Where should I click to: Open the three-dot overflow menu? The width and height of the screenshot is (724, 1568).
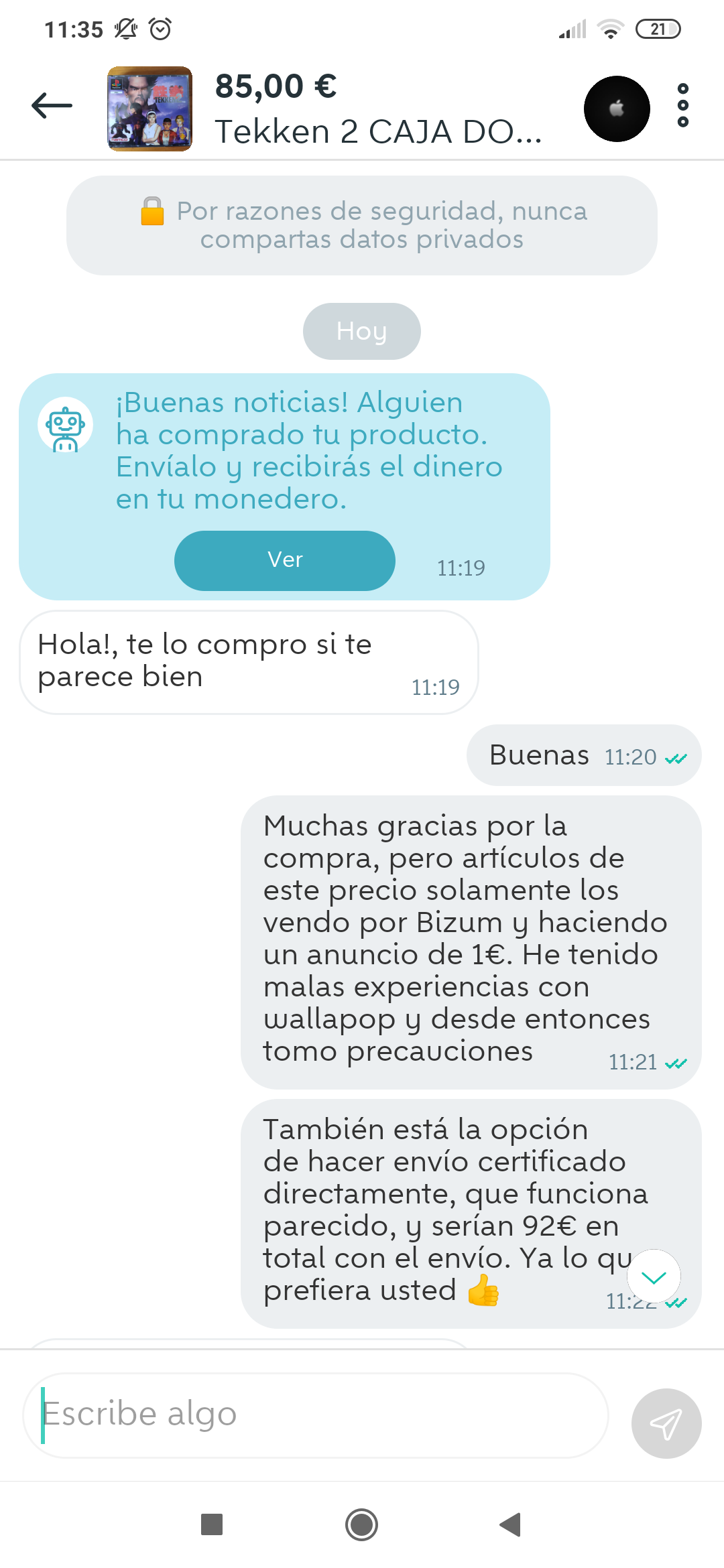click(682, 106)
